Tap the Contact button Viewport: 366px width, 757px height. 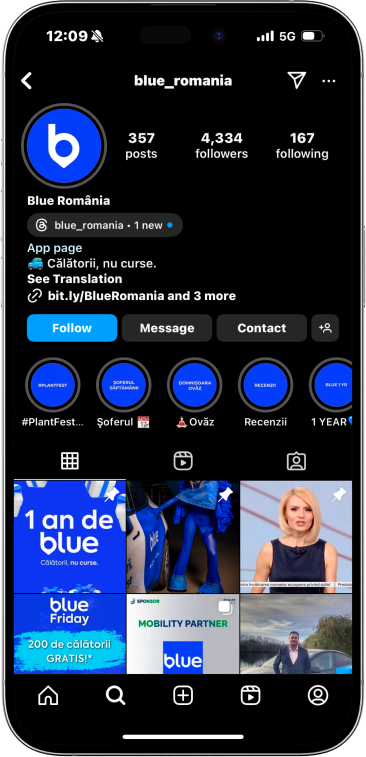point(262,328)
